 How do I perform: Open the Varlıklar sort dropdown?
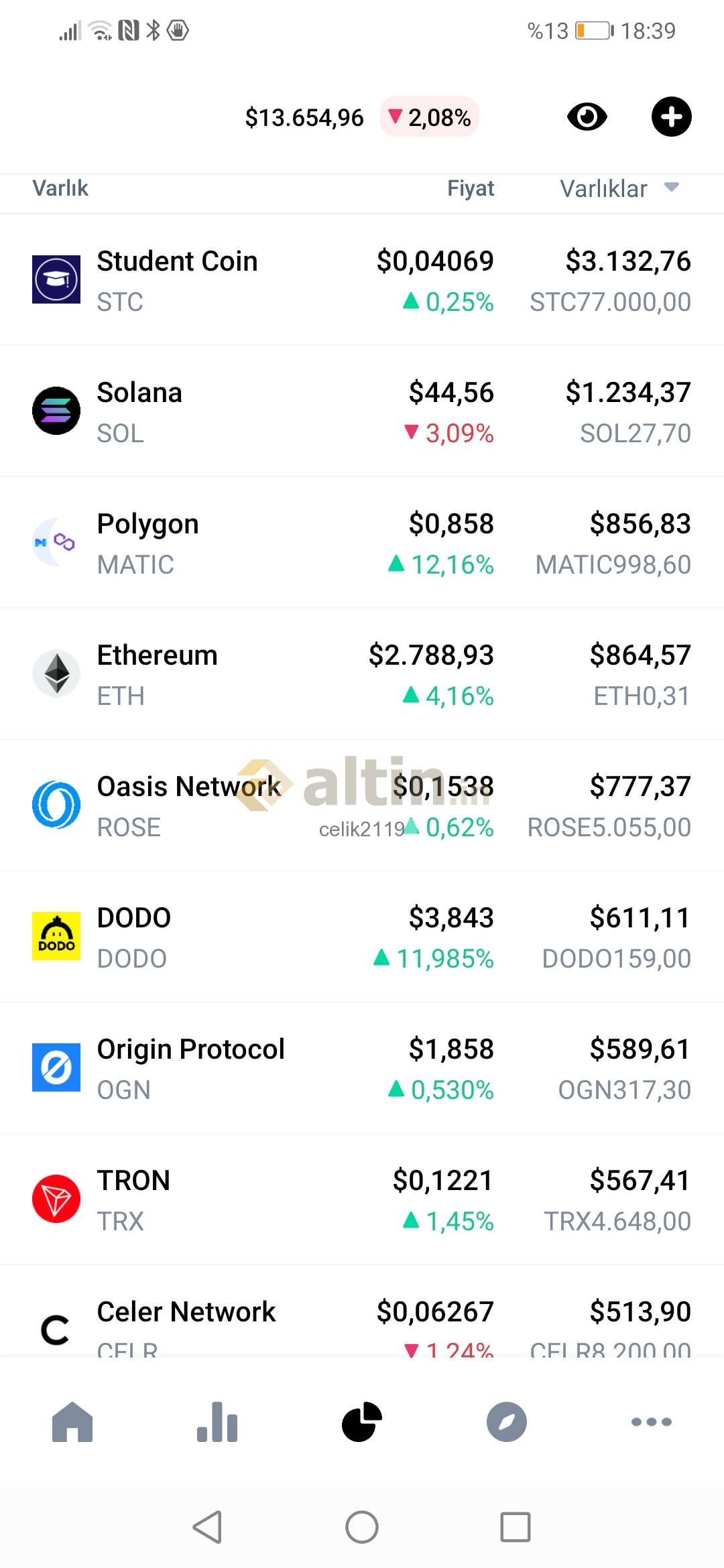(620, 188)
